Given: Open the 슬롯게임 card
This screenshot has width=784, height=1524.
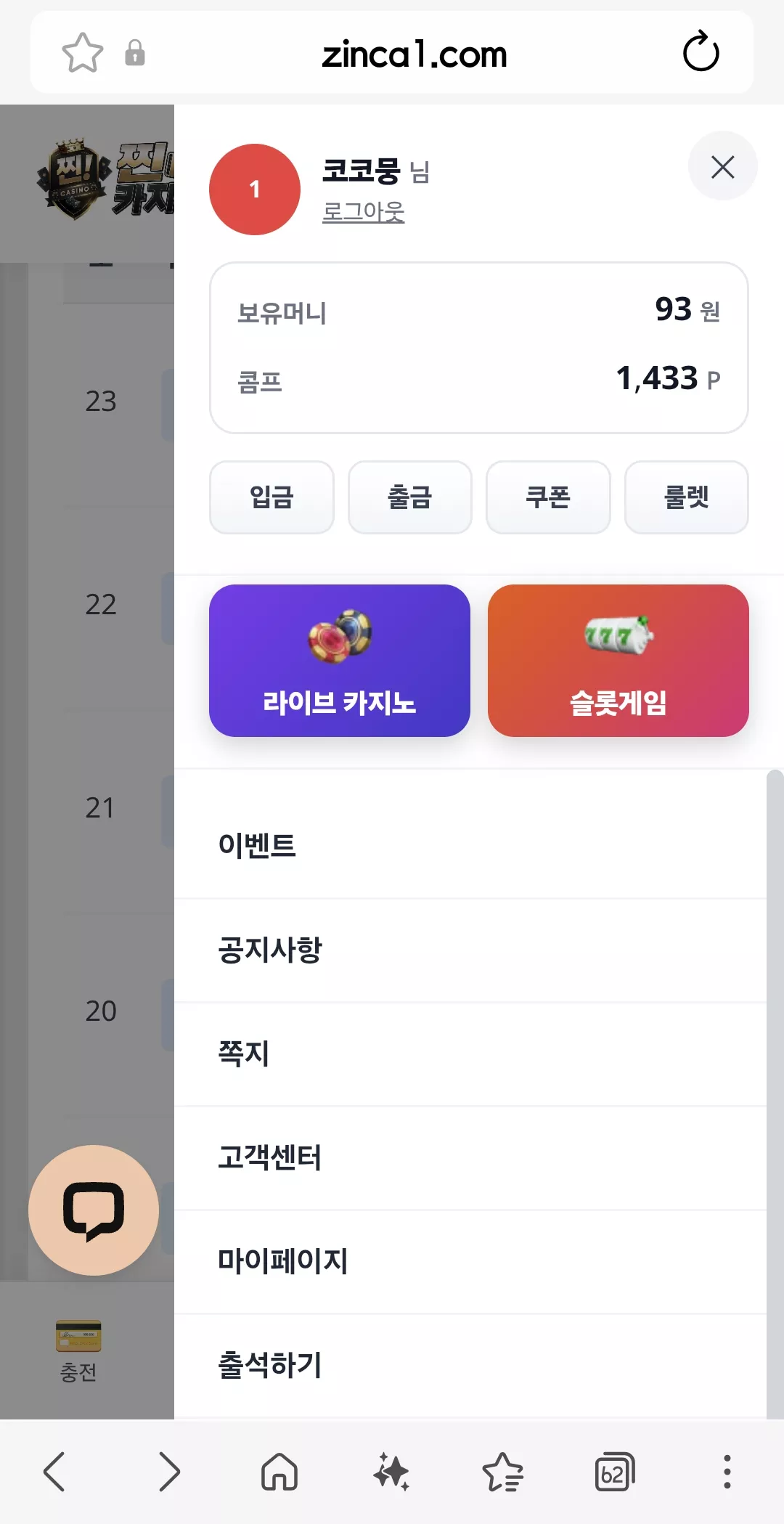Looking at the screenshot, I should [x=618, y=661].
